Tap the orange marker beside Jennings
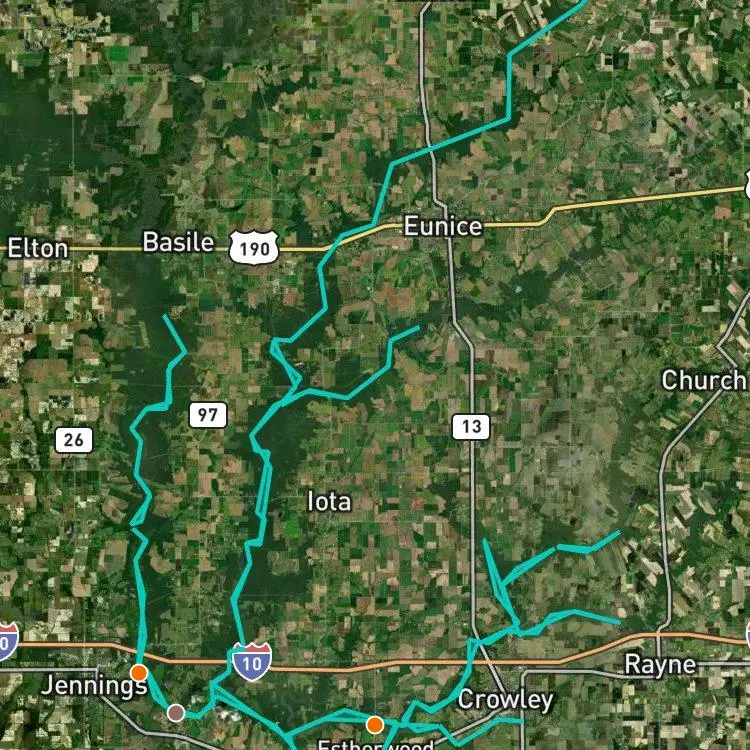The image size is (750, 750). [x=139, y=672]
